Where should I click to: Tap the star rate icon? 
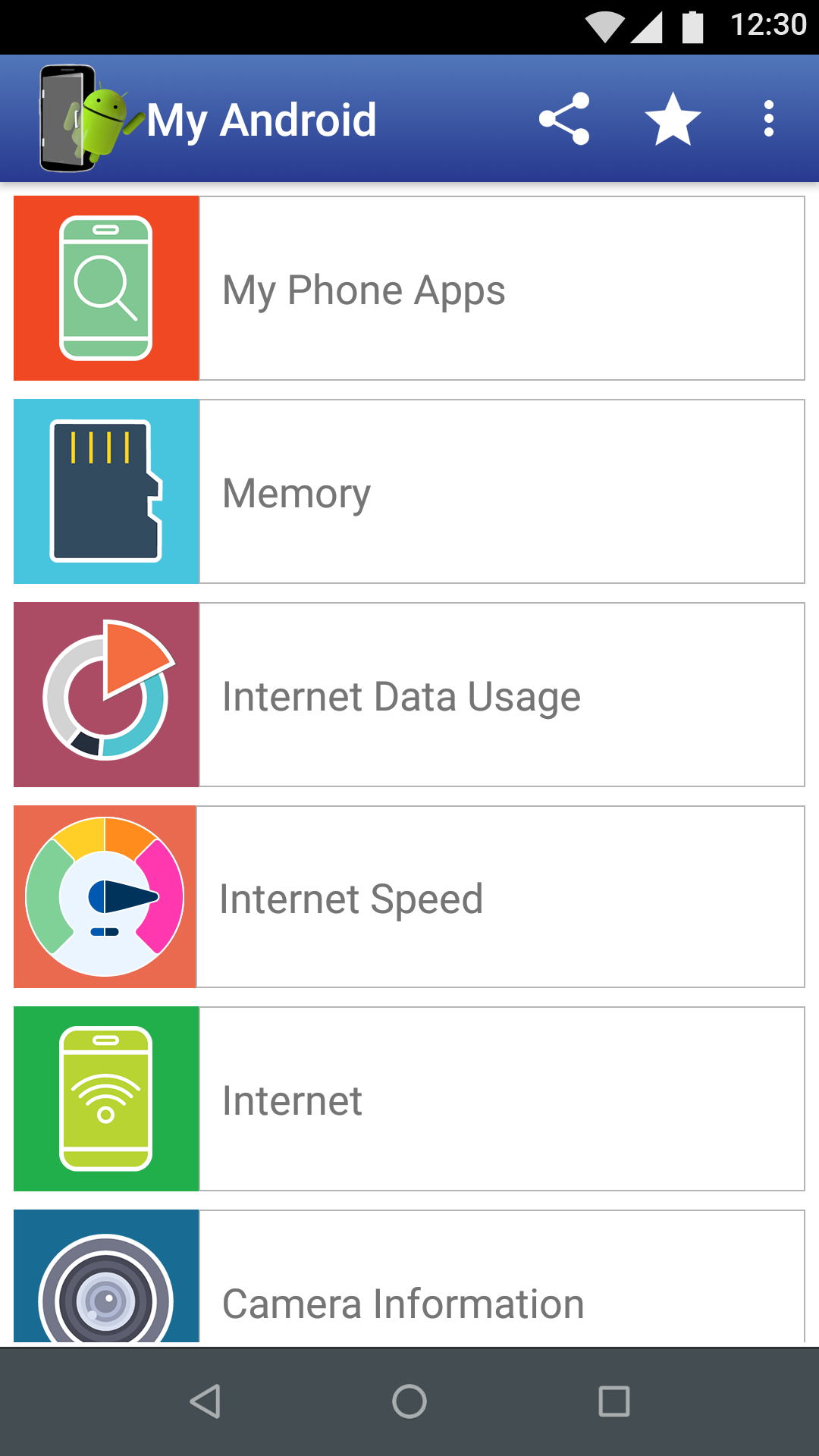point(673,119)
